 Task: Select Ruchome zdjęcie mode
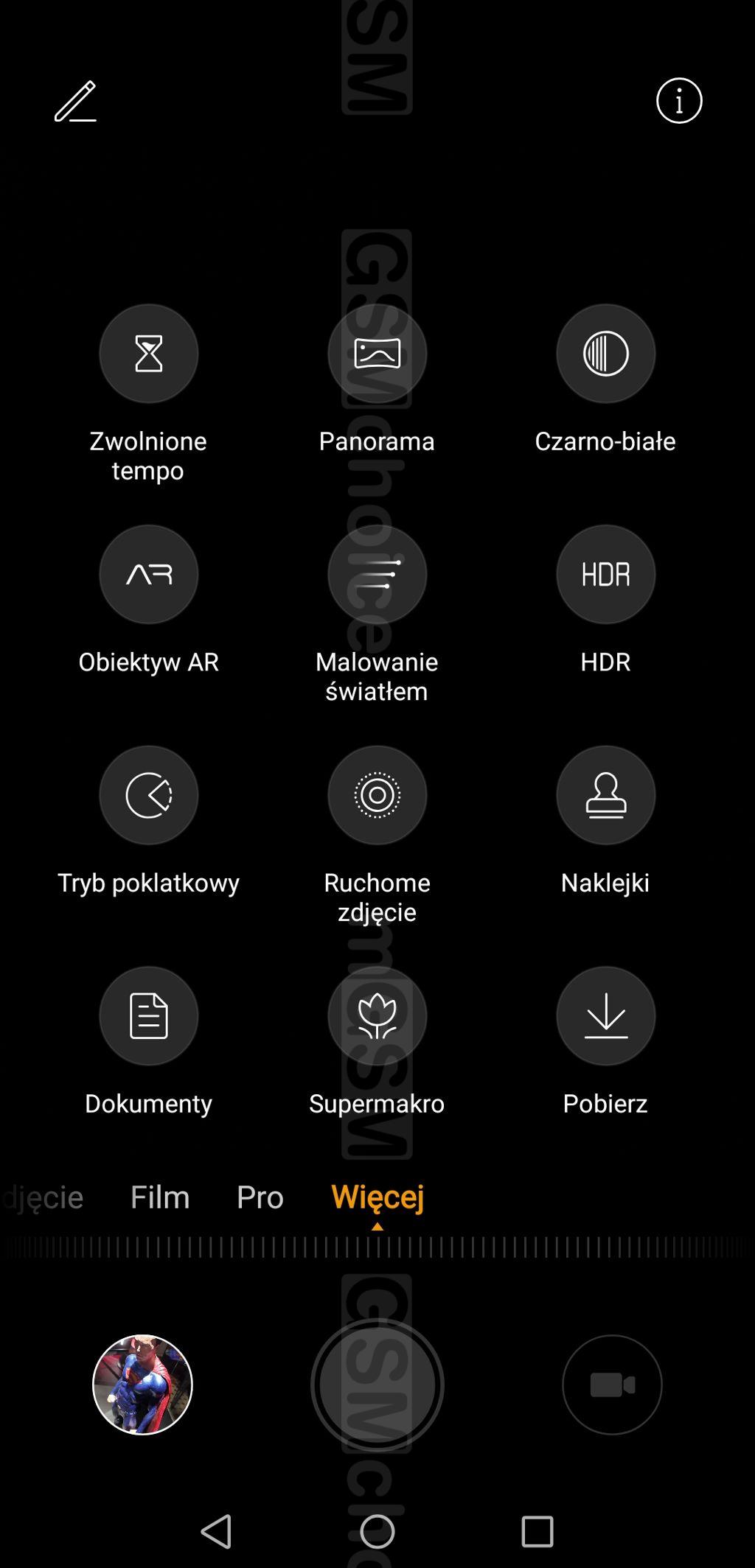(377, 795)
